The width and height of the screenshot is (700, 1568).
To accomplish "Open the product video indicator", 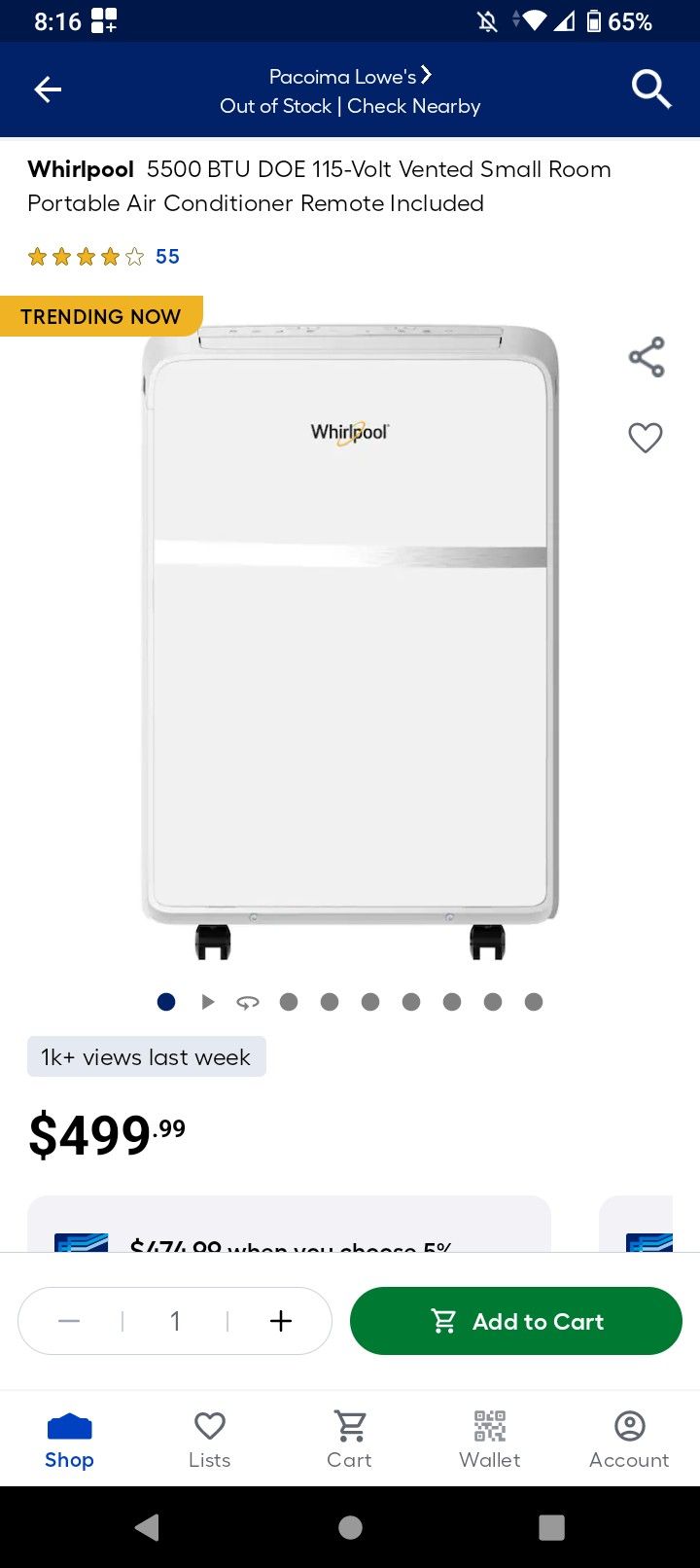I will [207, 1002].
